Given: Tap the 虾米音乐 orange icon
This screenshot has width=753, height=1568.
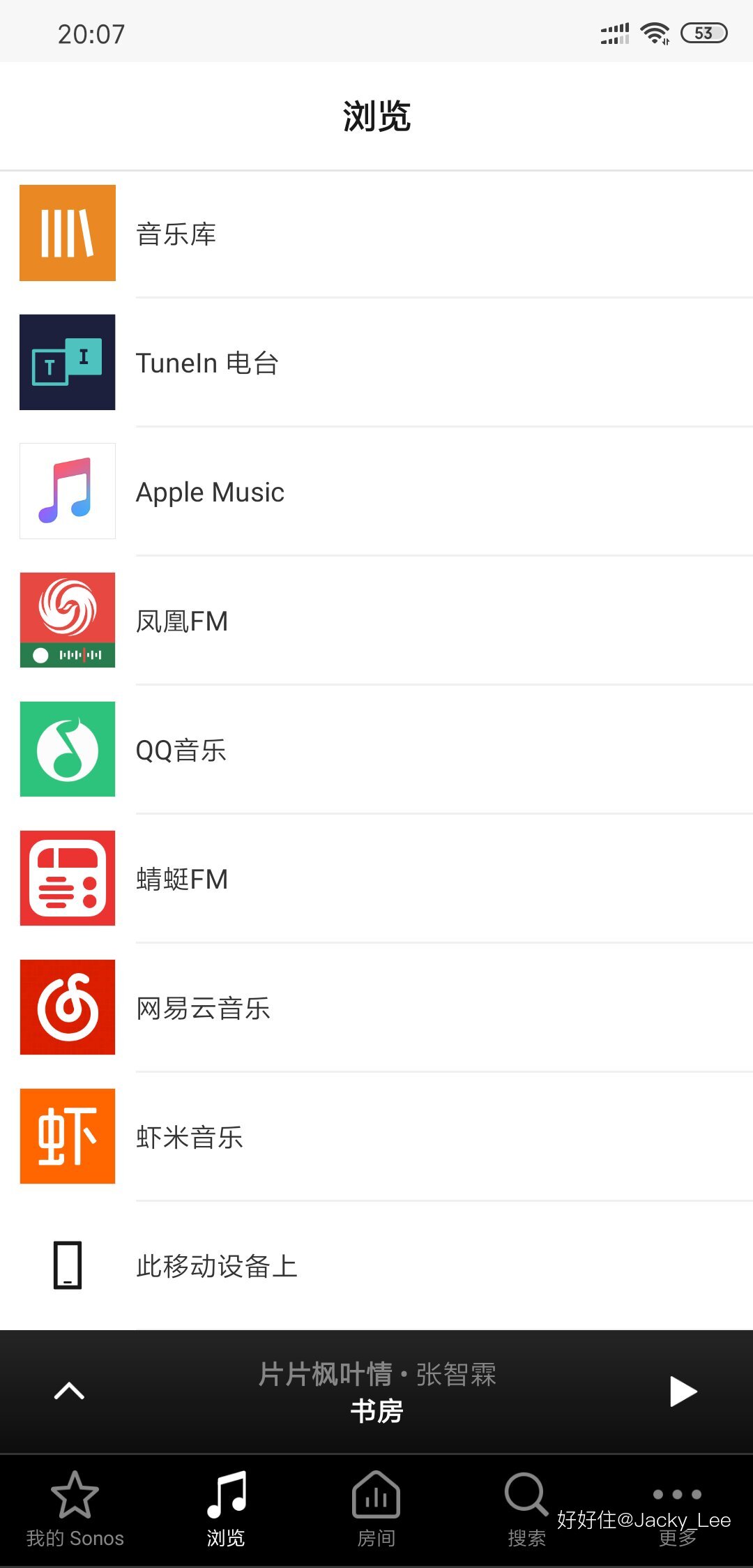Looking at the screenshot, I should 67,1136.
